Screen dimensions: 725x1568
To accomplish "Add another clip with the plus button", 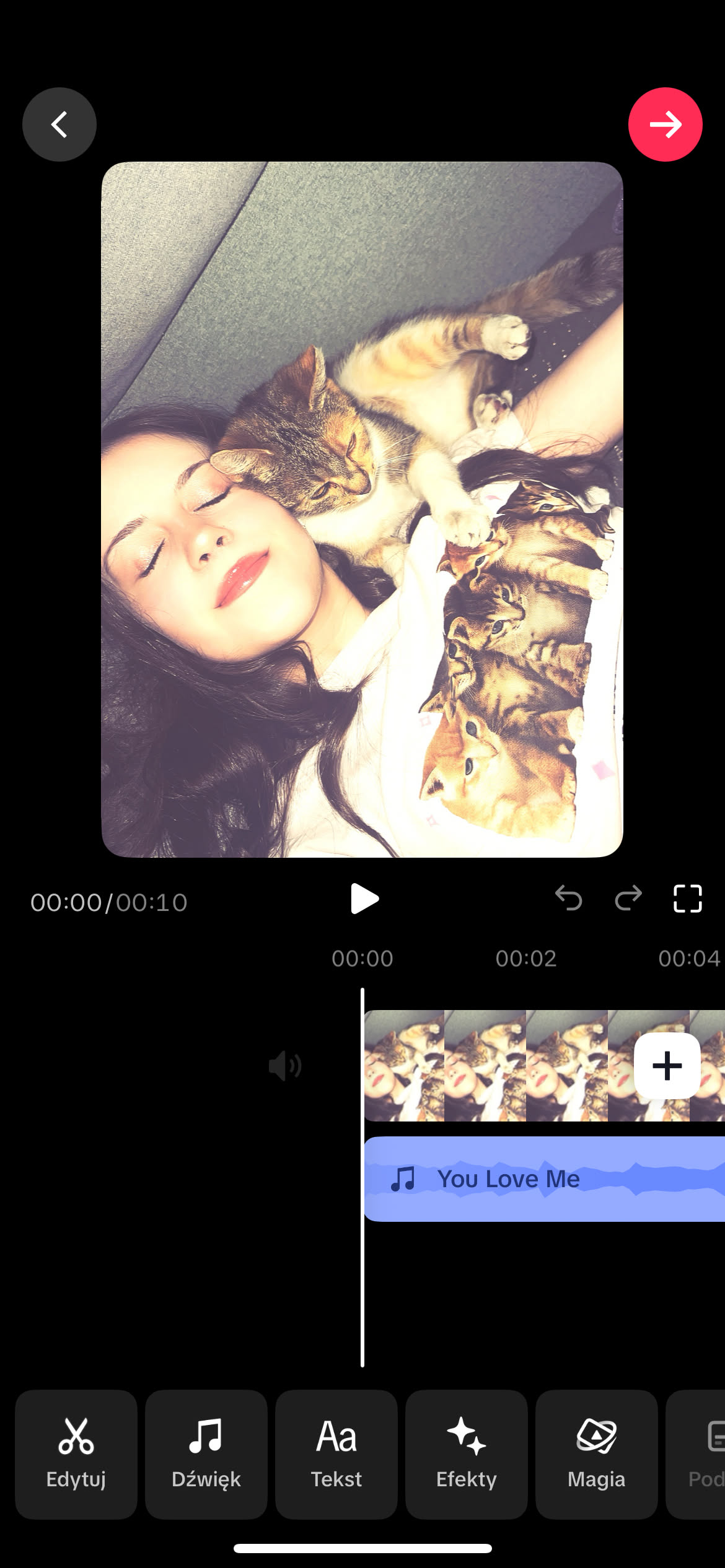I will pyautogui.click(x=667, y=1066).
